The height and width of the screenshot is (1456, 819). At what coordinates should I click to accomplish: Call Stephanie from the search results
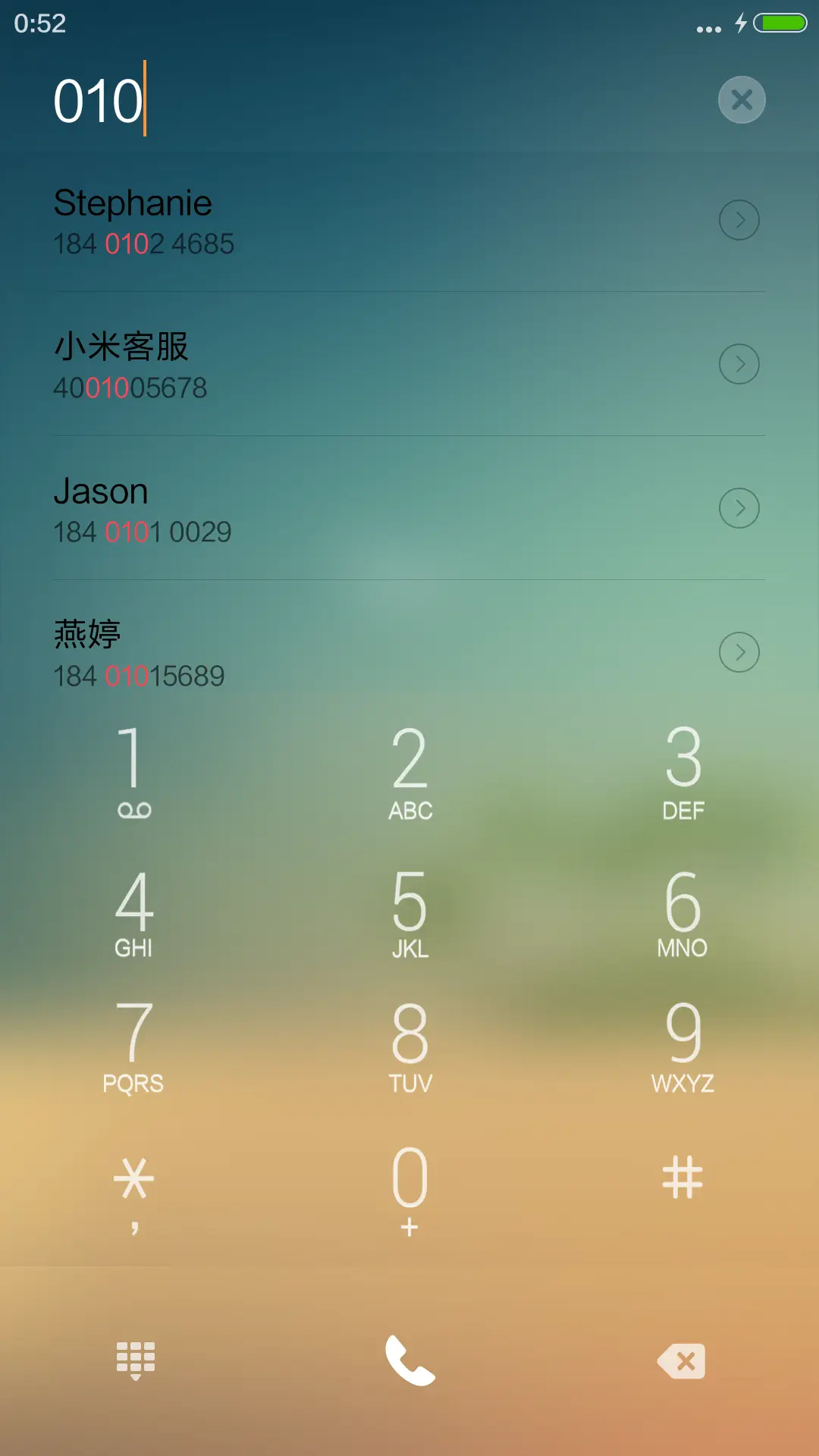[x=303, y=220]
